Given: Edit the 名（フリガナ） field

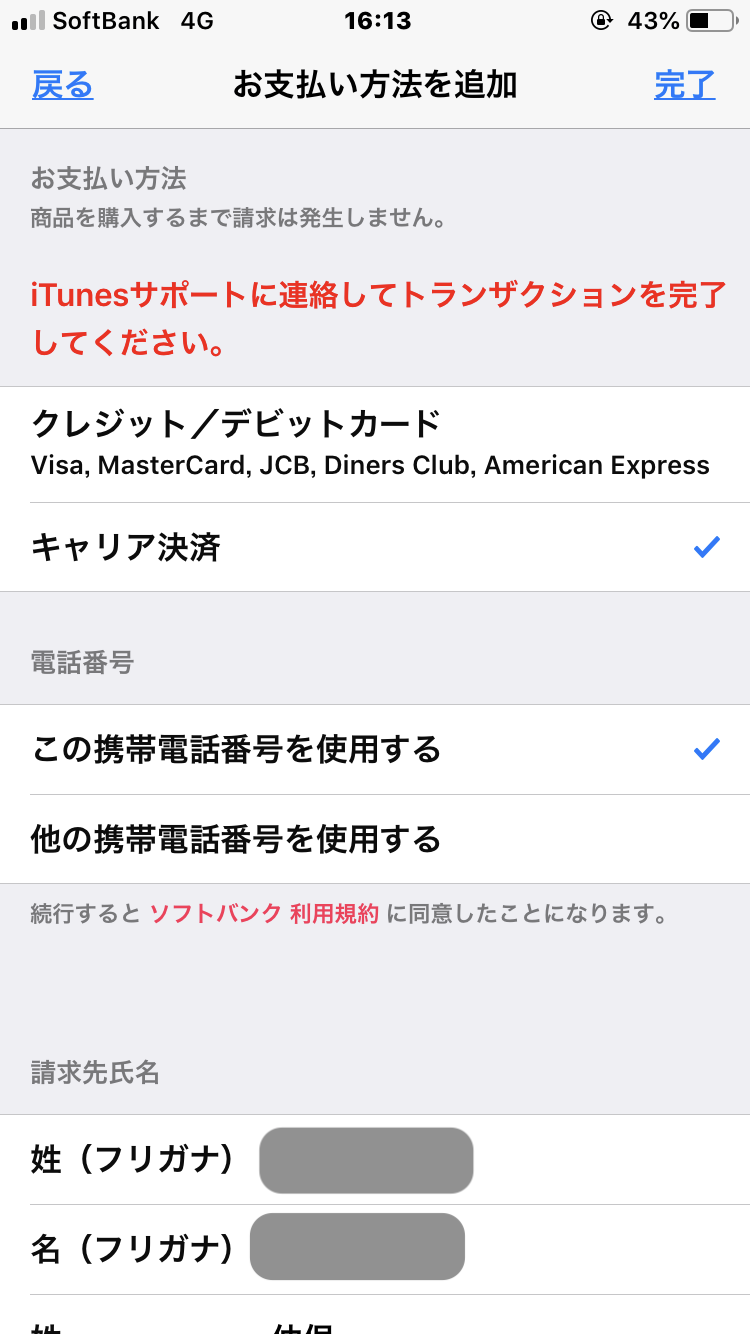Looking at the screenshot, I should click(x=358, y=1247).
